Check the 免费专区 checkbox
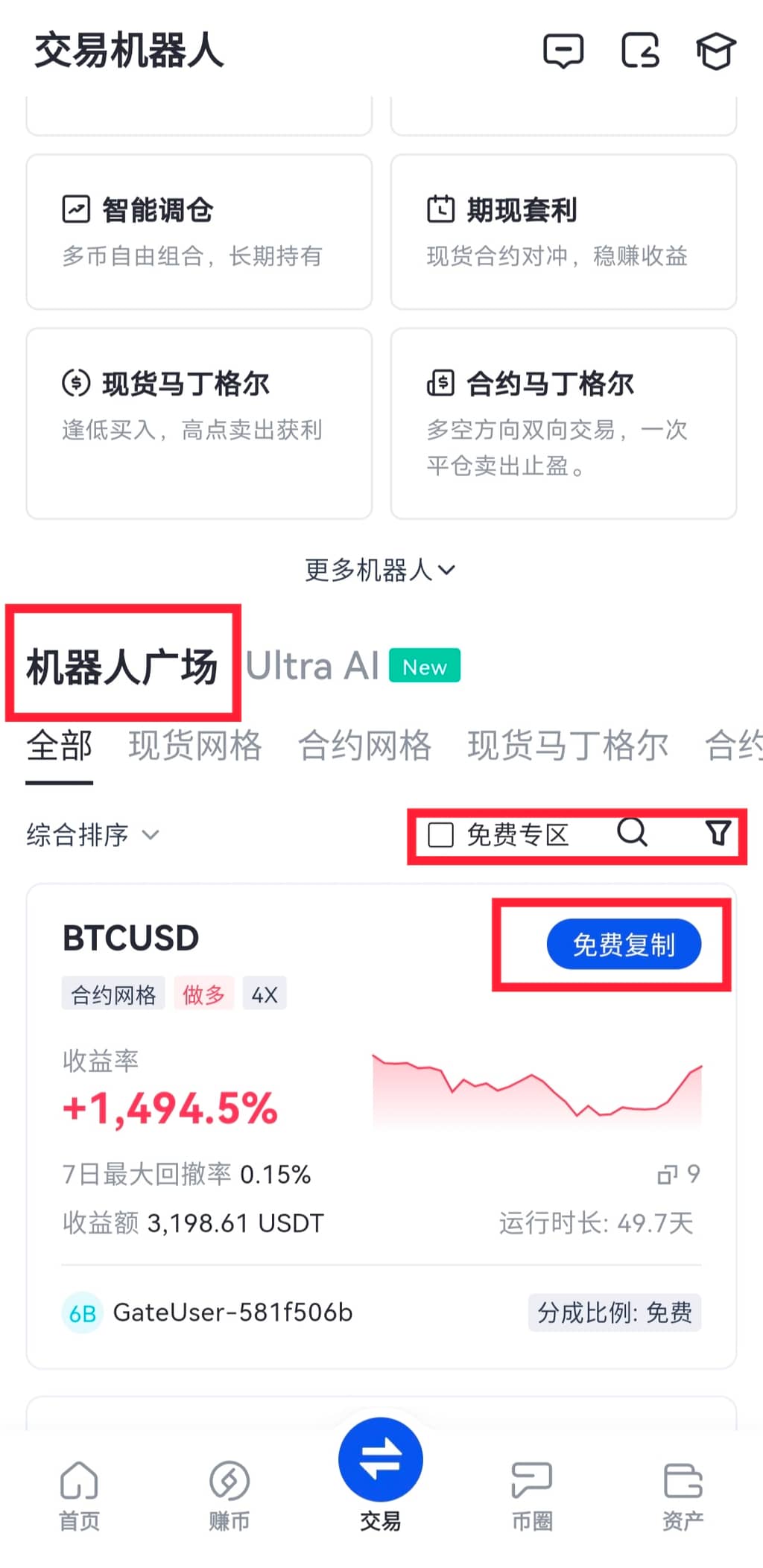763x1568 pixels. click(440, 835)
